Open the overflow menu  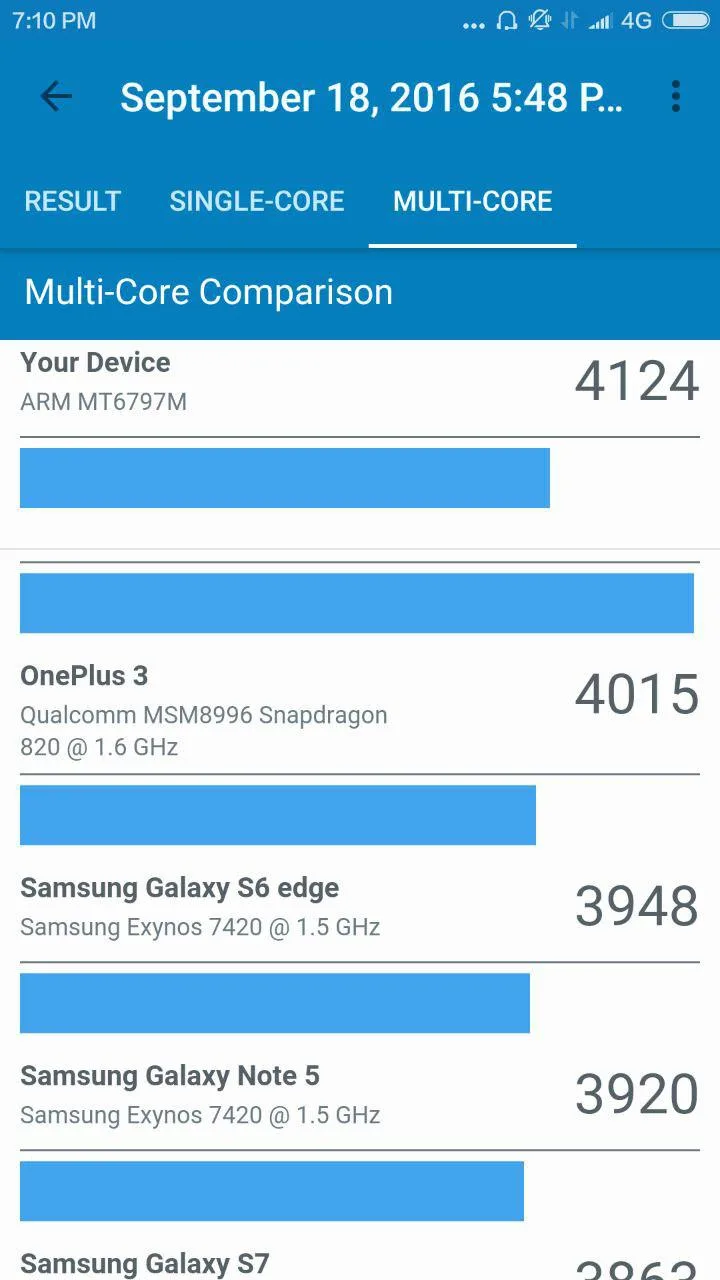676,97
